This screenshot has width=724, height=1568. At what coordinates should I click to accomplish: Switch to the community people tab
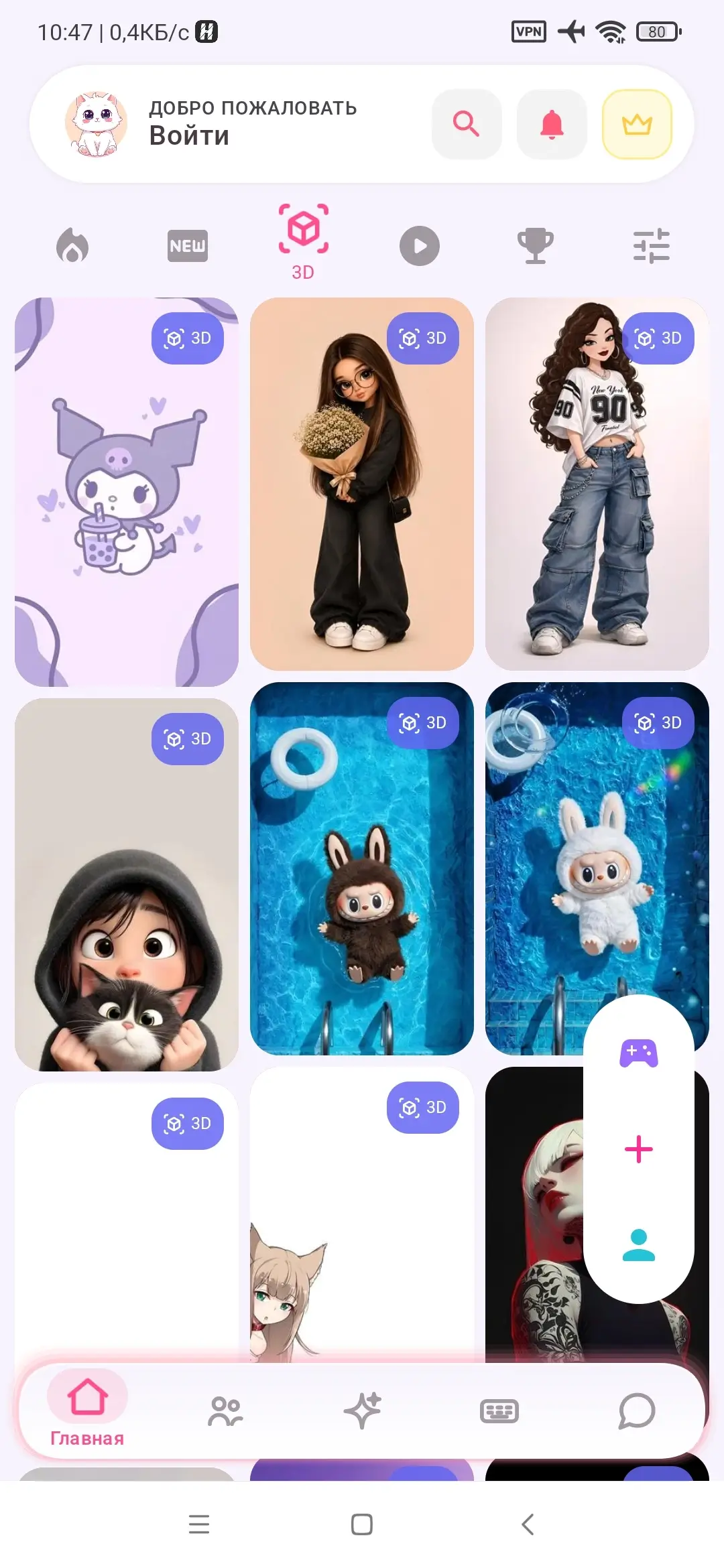pos(225,1411)
